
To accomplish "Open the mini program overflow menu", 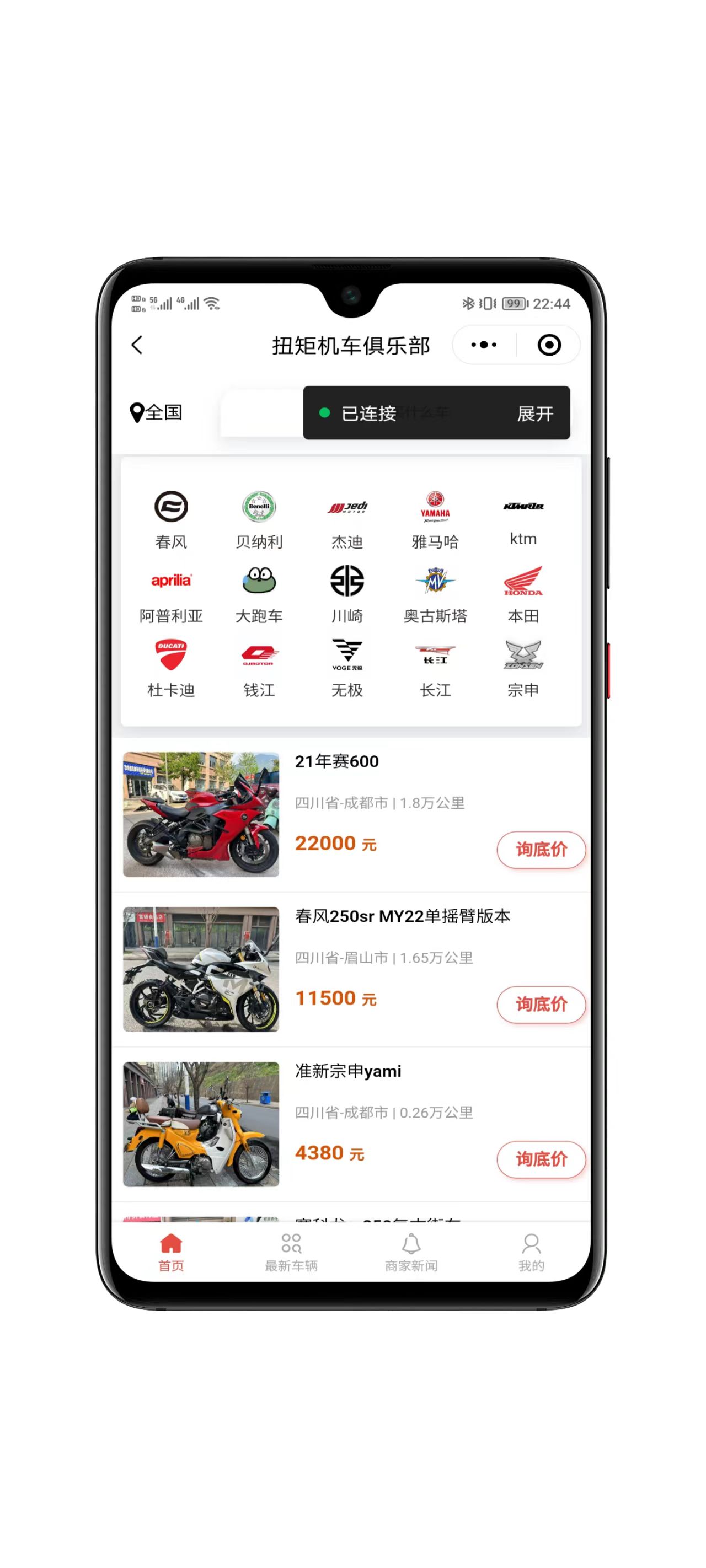I will (484, 345).
